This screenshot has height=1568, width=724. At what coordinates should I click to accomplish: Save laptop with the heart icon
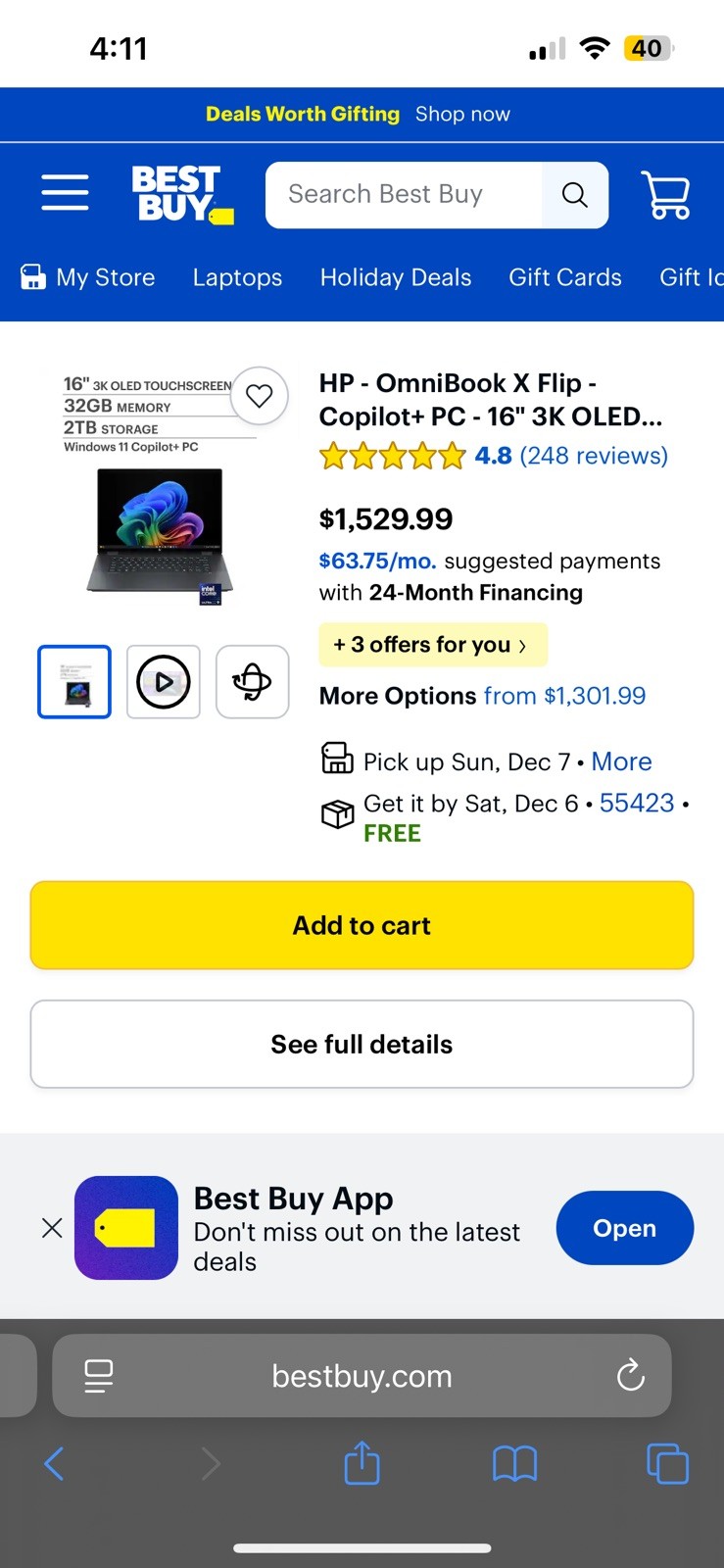coord(260,396)
